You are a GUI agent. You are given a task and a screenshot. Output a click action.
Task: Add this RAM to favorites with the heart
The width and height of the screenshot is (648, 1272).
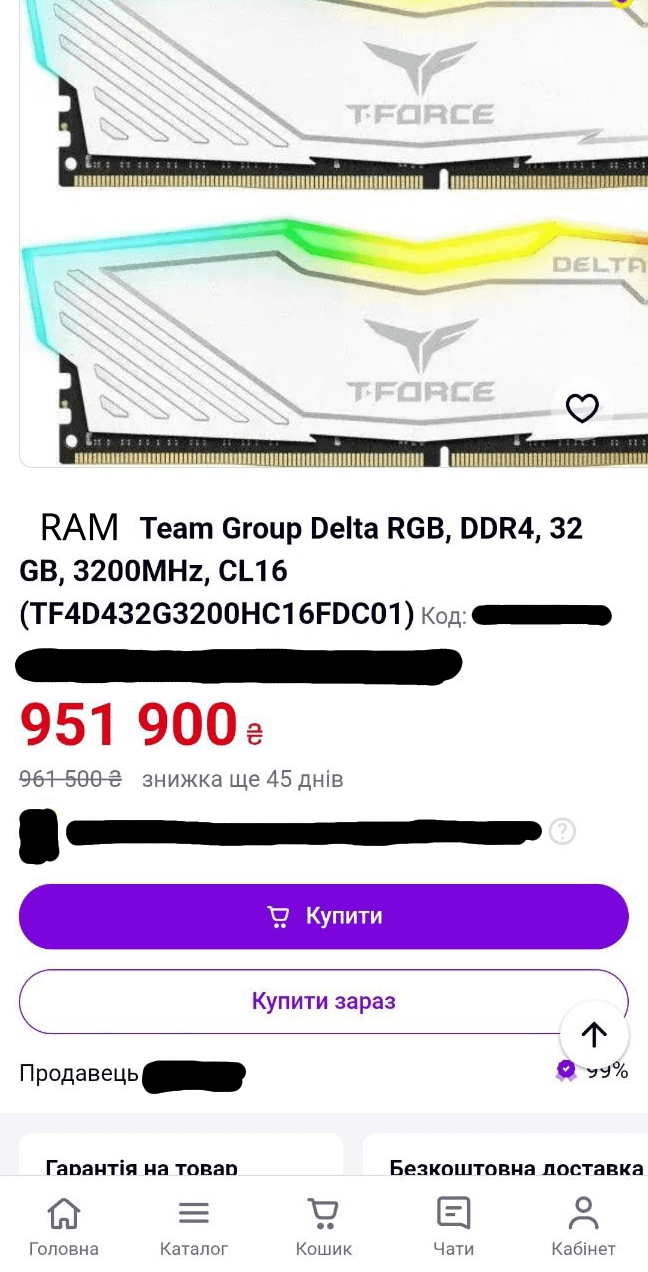(582, 408)
